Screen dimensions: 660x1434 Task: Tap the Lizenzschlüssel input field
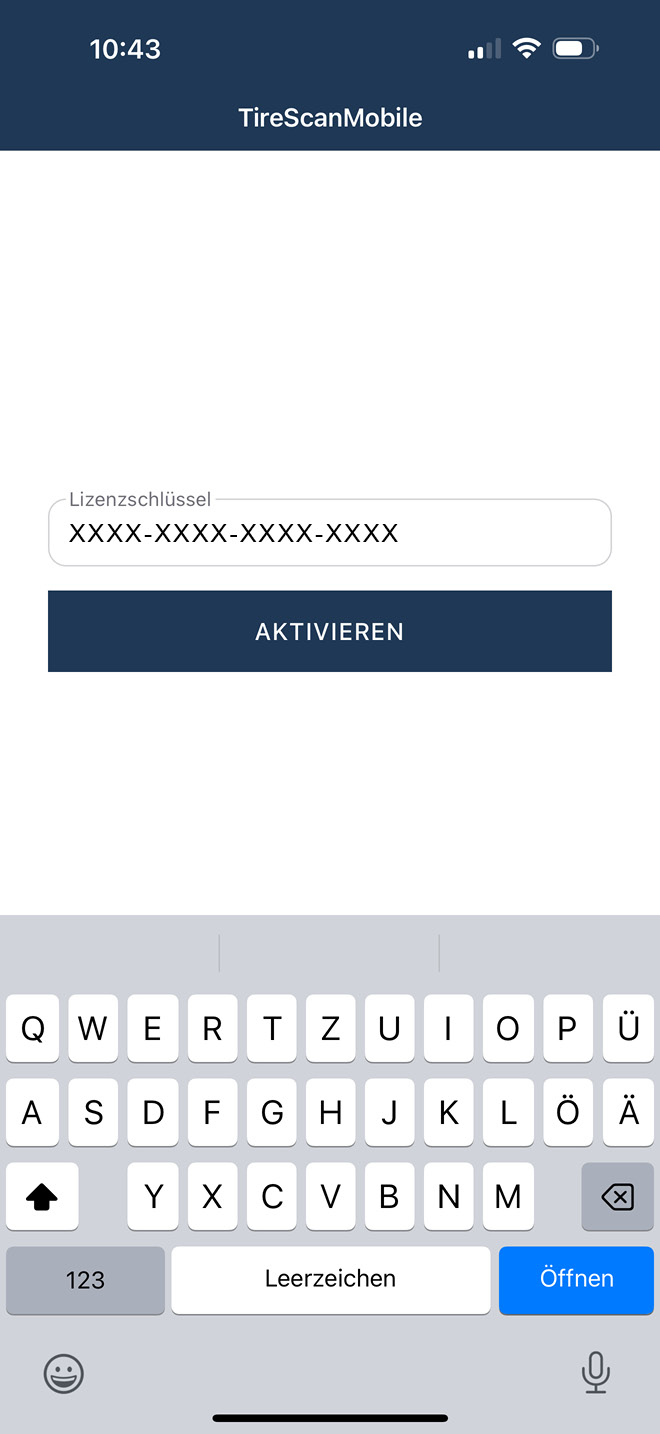coord(329,533)
